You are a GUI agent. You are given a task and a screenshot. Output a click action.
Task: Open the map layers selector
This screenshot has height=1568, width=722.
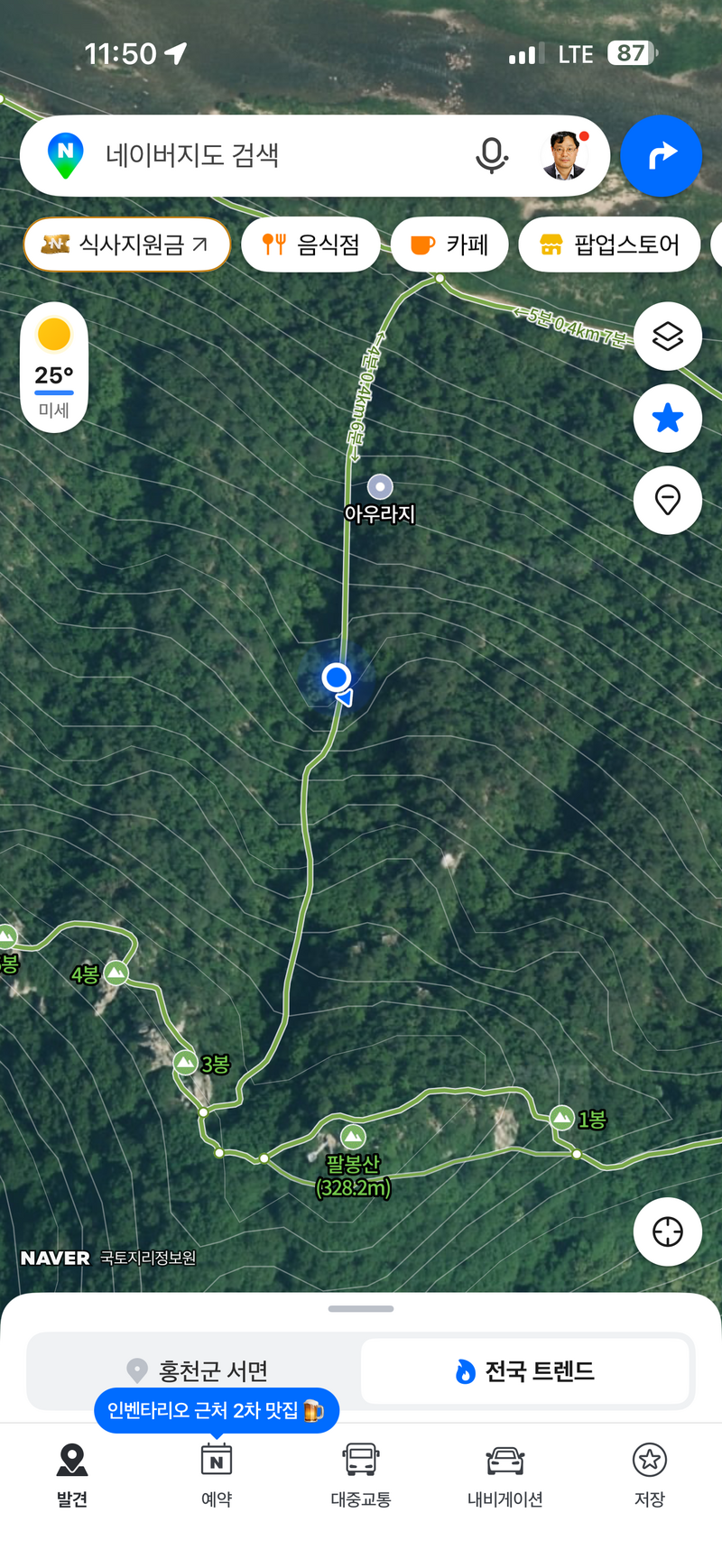point(668,337)
